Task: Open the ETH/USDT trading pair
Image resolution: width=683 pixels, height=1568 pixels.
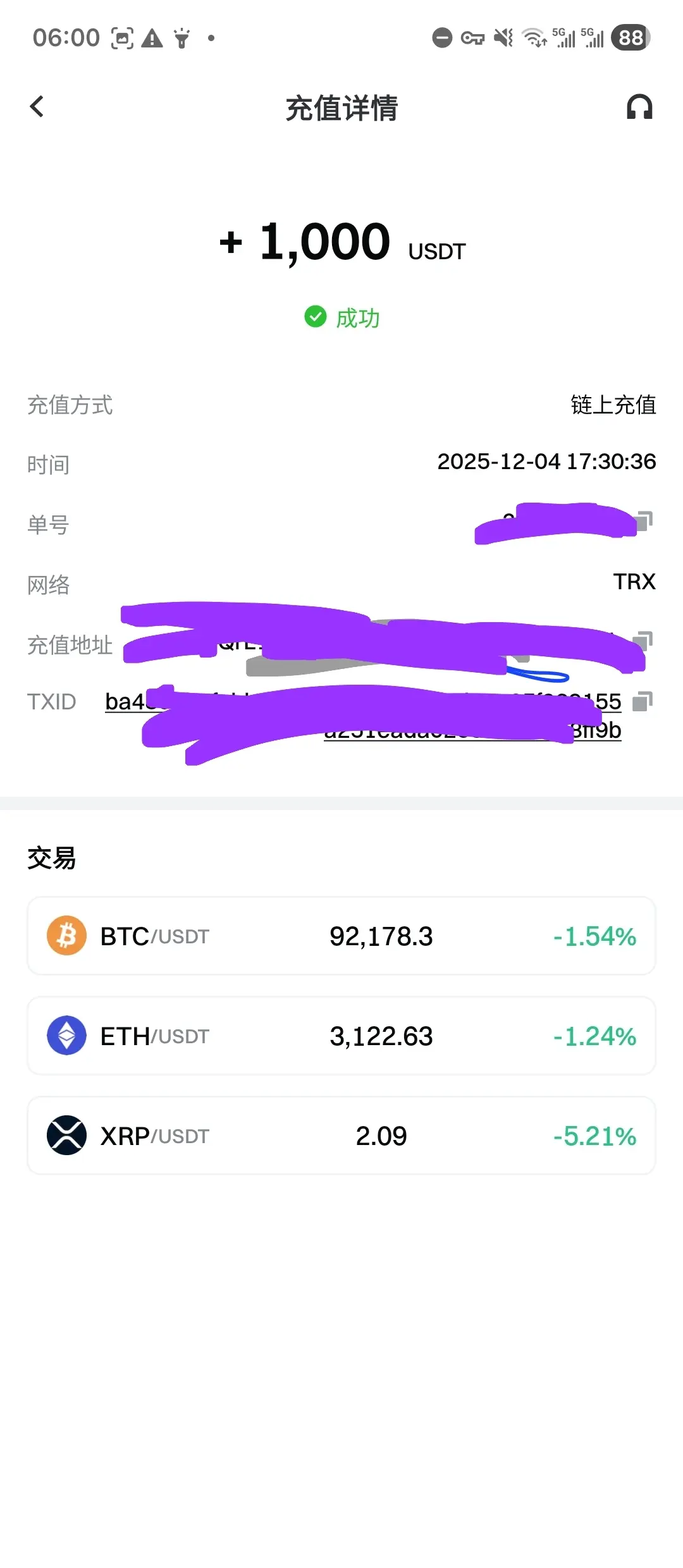Action: click(x=341, y=1036)
